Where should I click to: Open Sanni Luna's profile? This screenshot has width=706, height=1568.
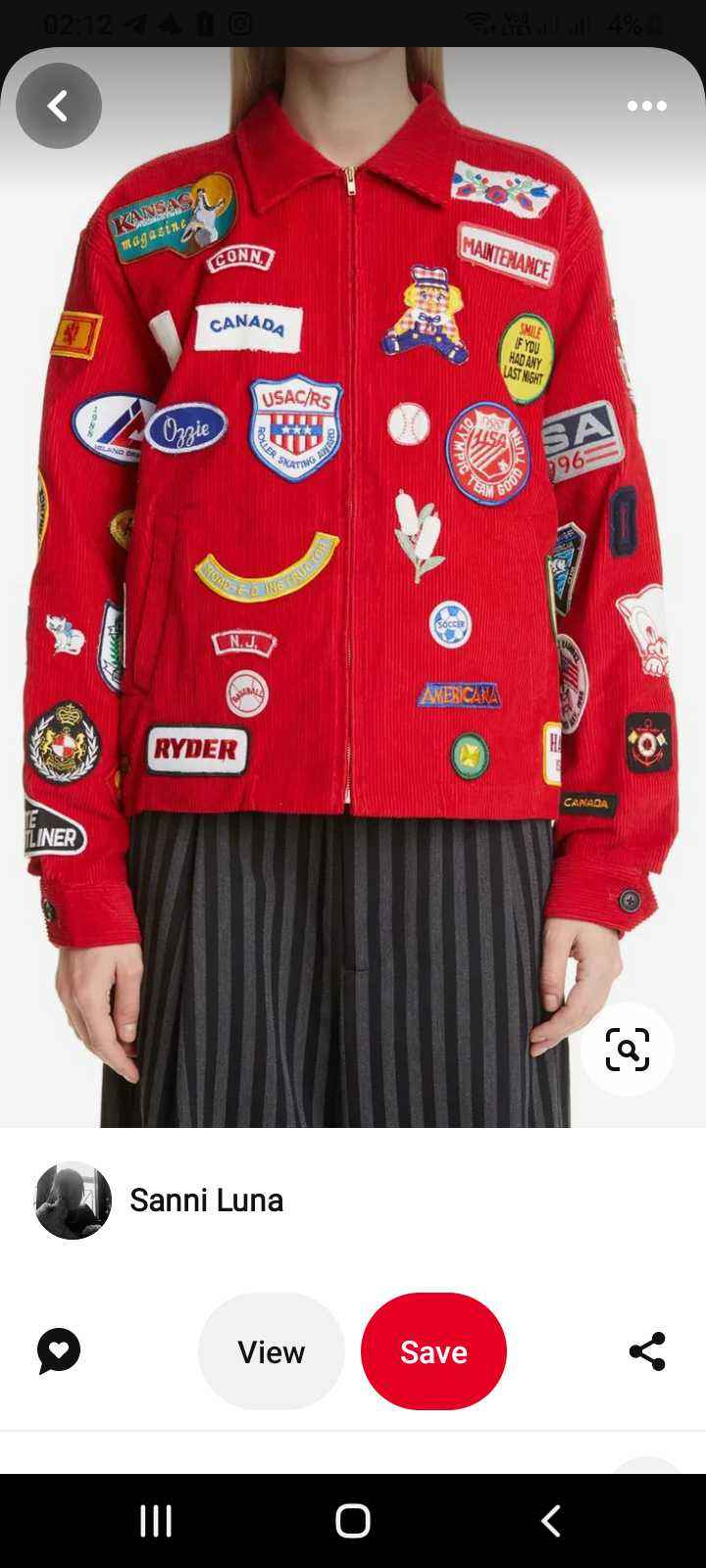[206, 1200]
